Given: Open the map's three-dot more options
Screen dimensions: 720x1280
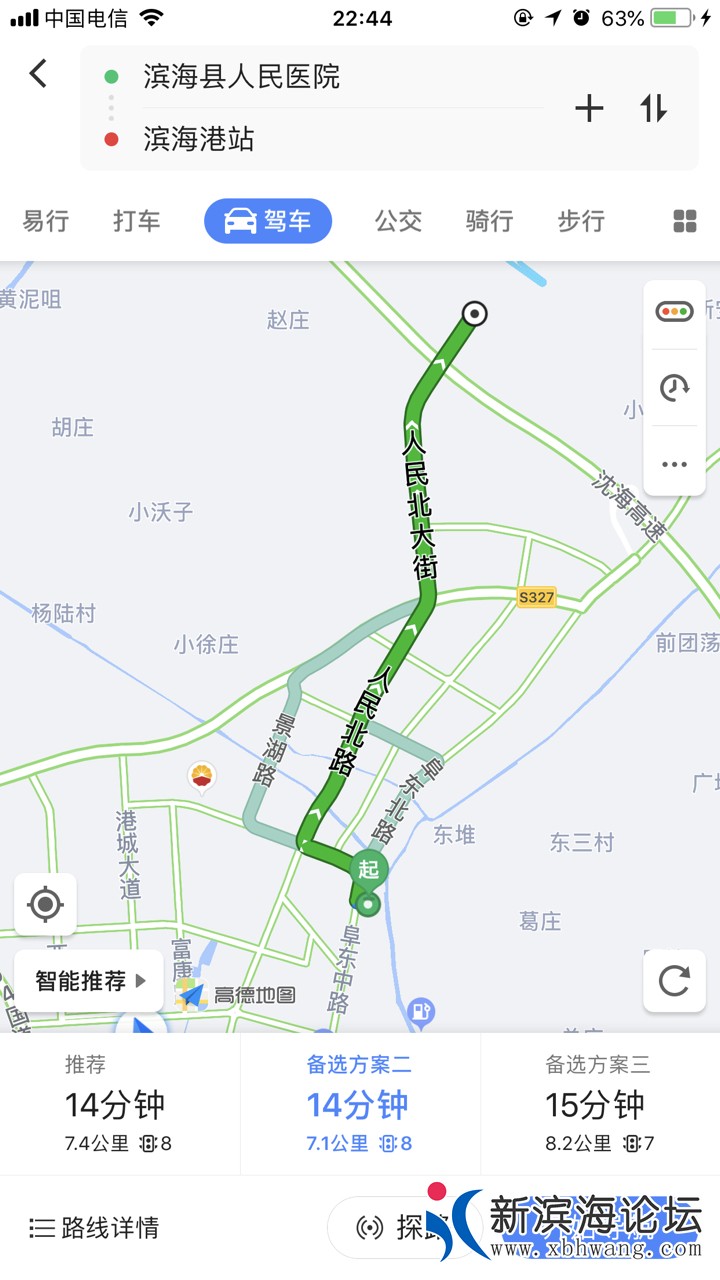Looking at the screenshot, I should [x=674, y=464].
